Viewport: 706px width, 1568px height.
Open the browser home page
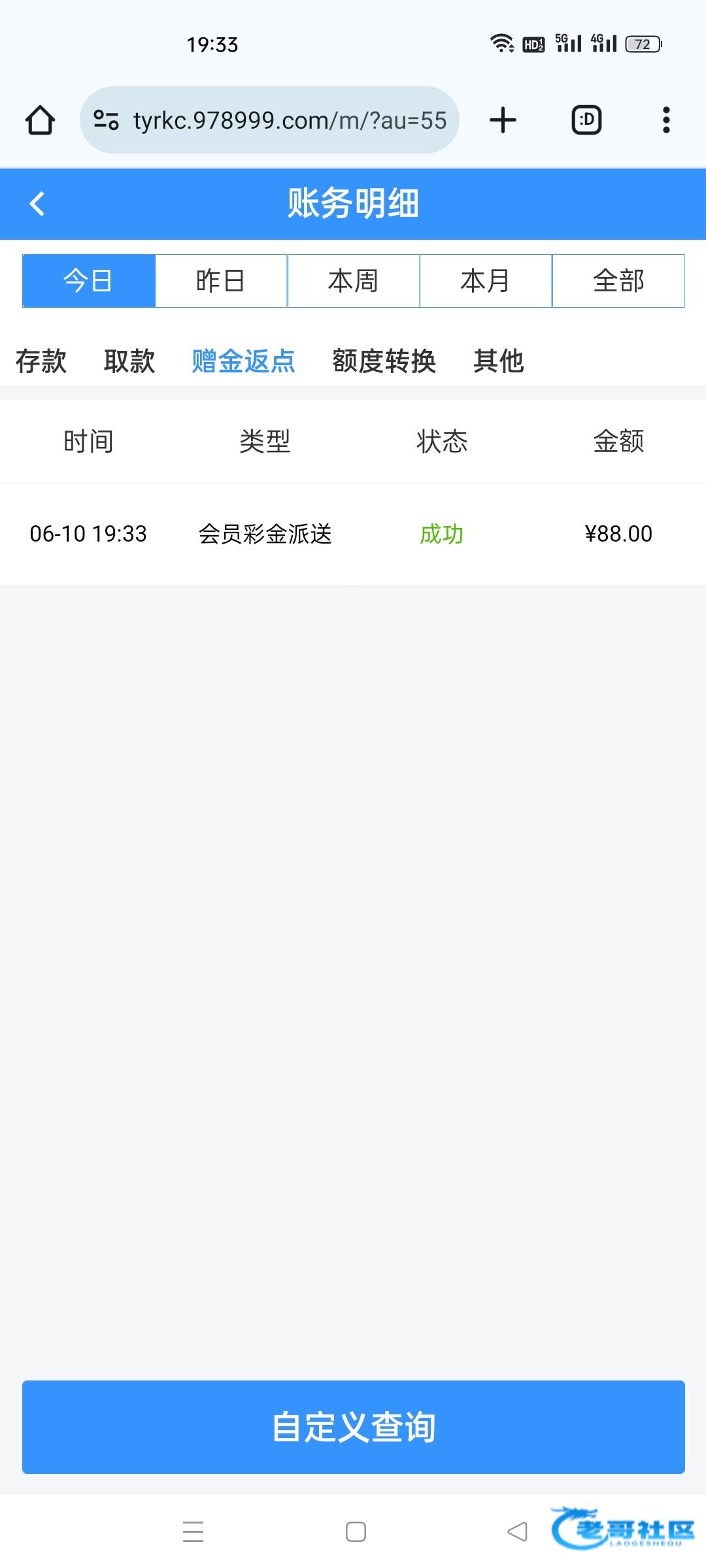click(40, 120)
